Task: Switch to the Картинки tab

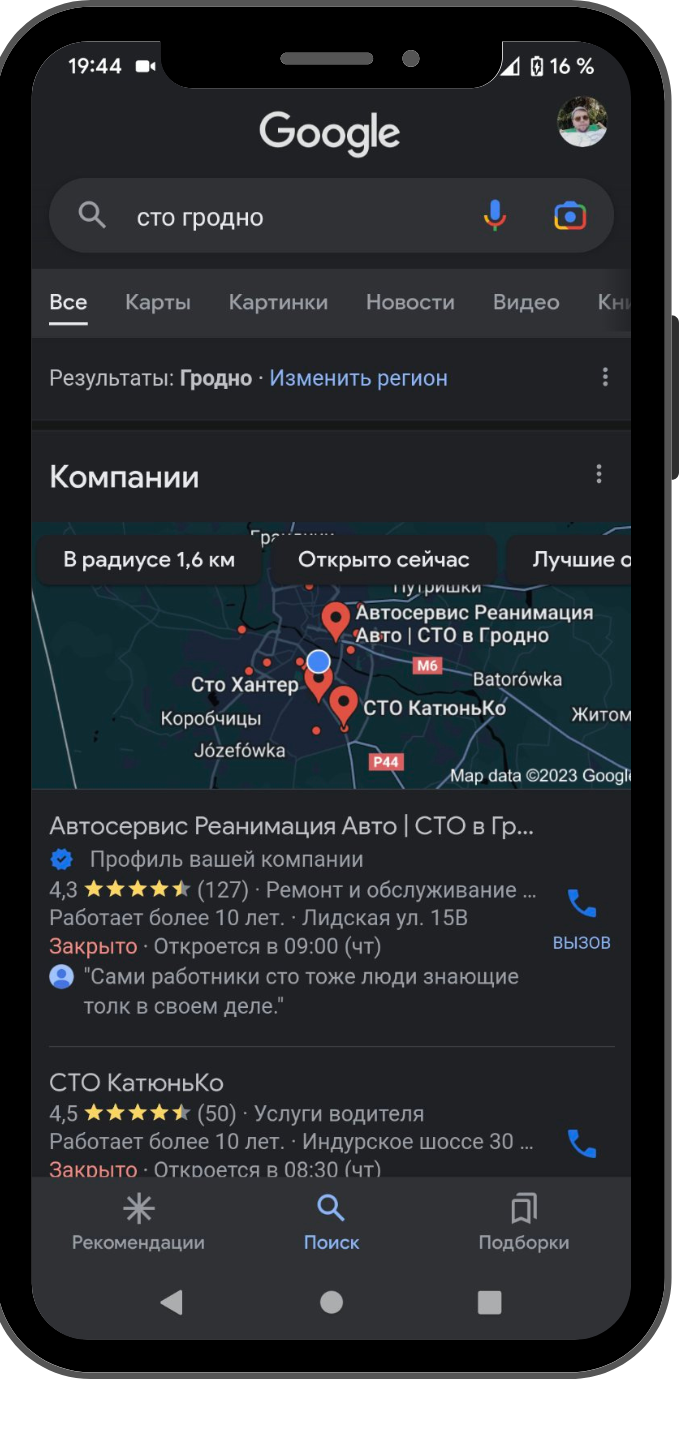Action: pyautogui.click(x=278, y=302)
